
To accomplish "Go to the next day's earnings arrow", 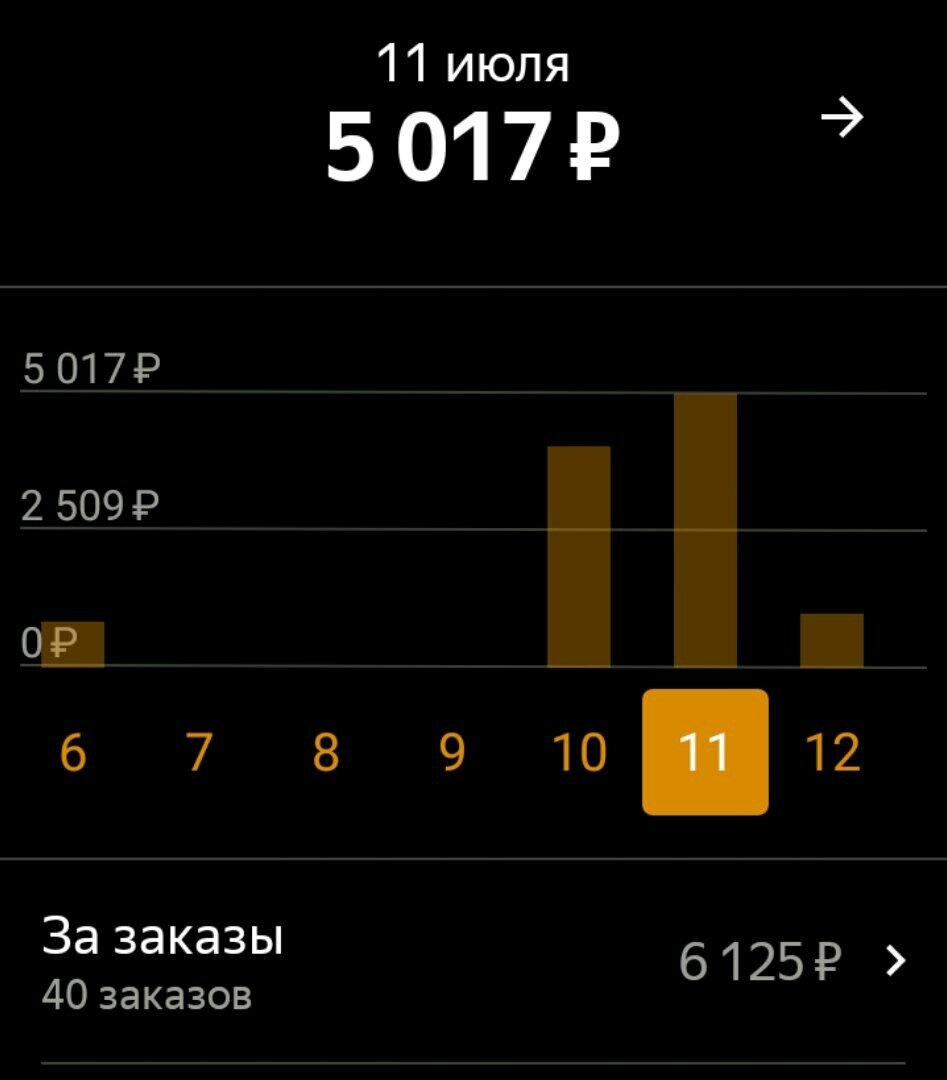I will [x=842, y=121].
